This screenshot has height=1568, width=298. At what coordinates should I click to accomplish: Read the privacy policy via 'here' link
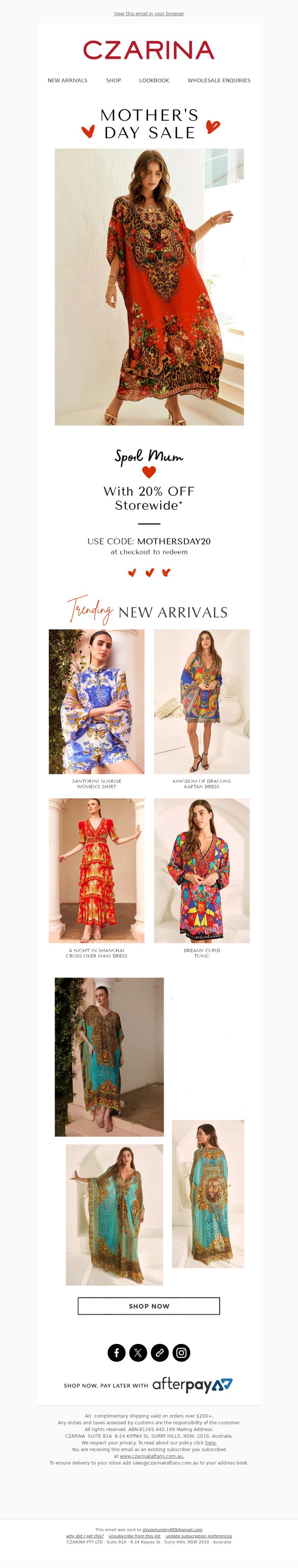point(211,1443)
